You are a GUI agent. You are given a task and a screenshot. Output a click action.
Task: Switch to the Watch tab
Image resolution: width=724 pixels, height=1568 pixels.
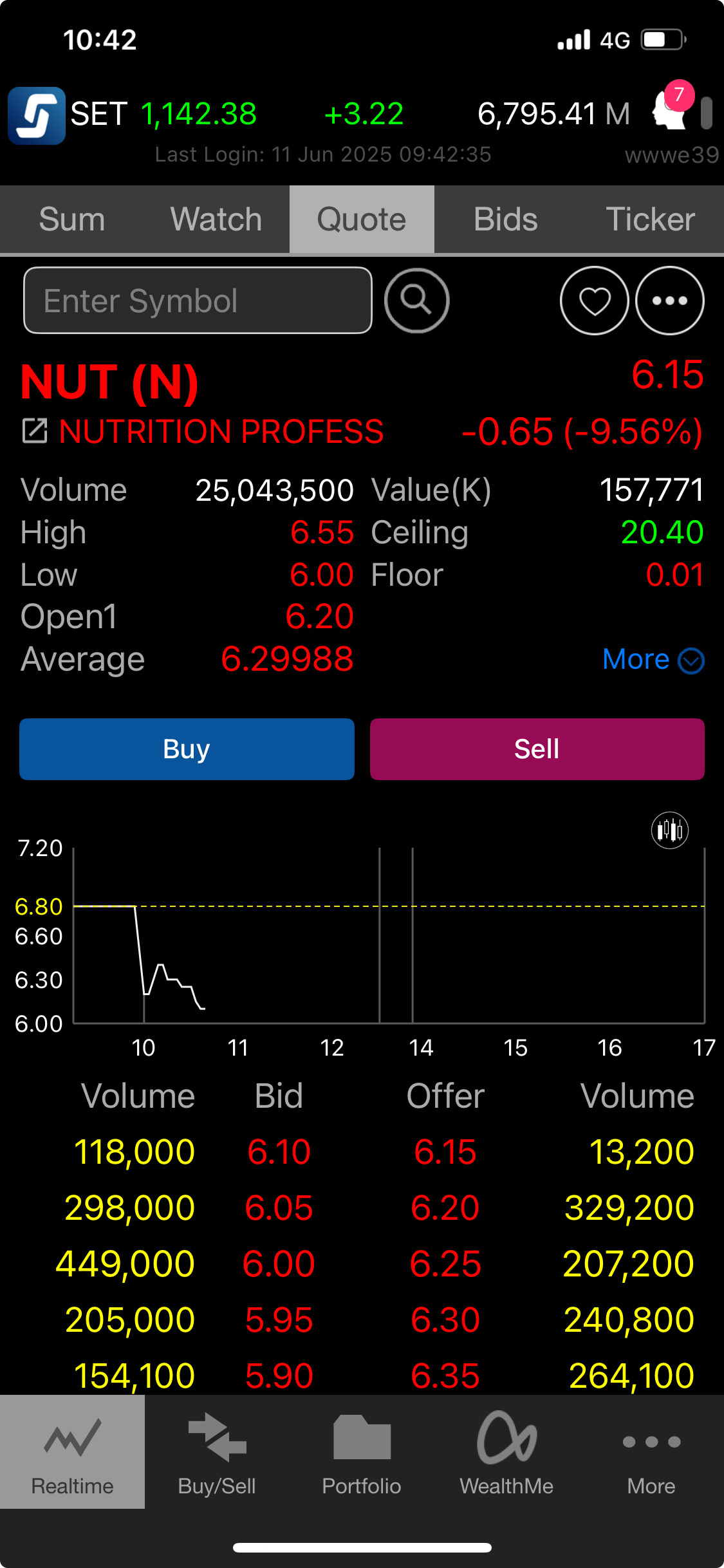pos(216,219)
